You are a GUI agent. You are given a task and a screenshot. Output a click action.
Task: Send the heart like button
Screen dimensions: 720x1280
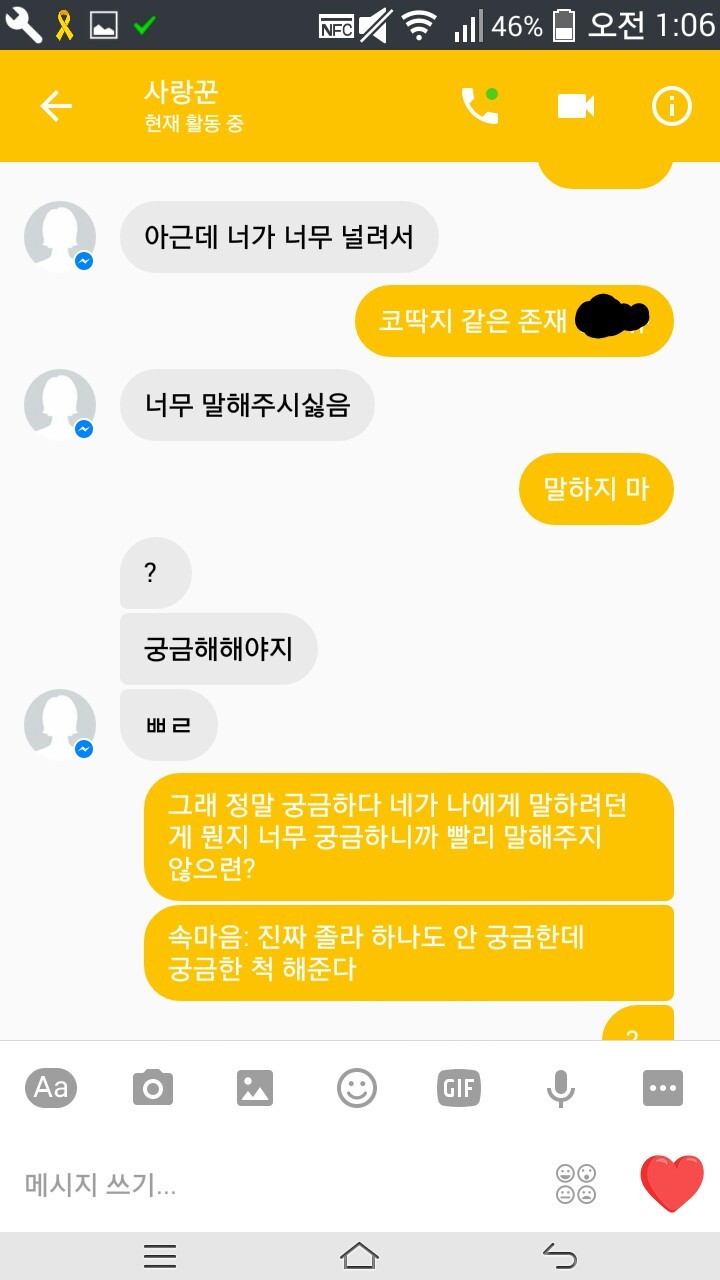tap(670, 1183)
